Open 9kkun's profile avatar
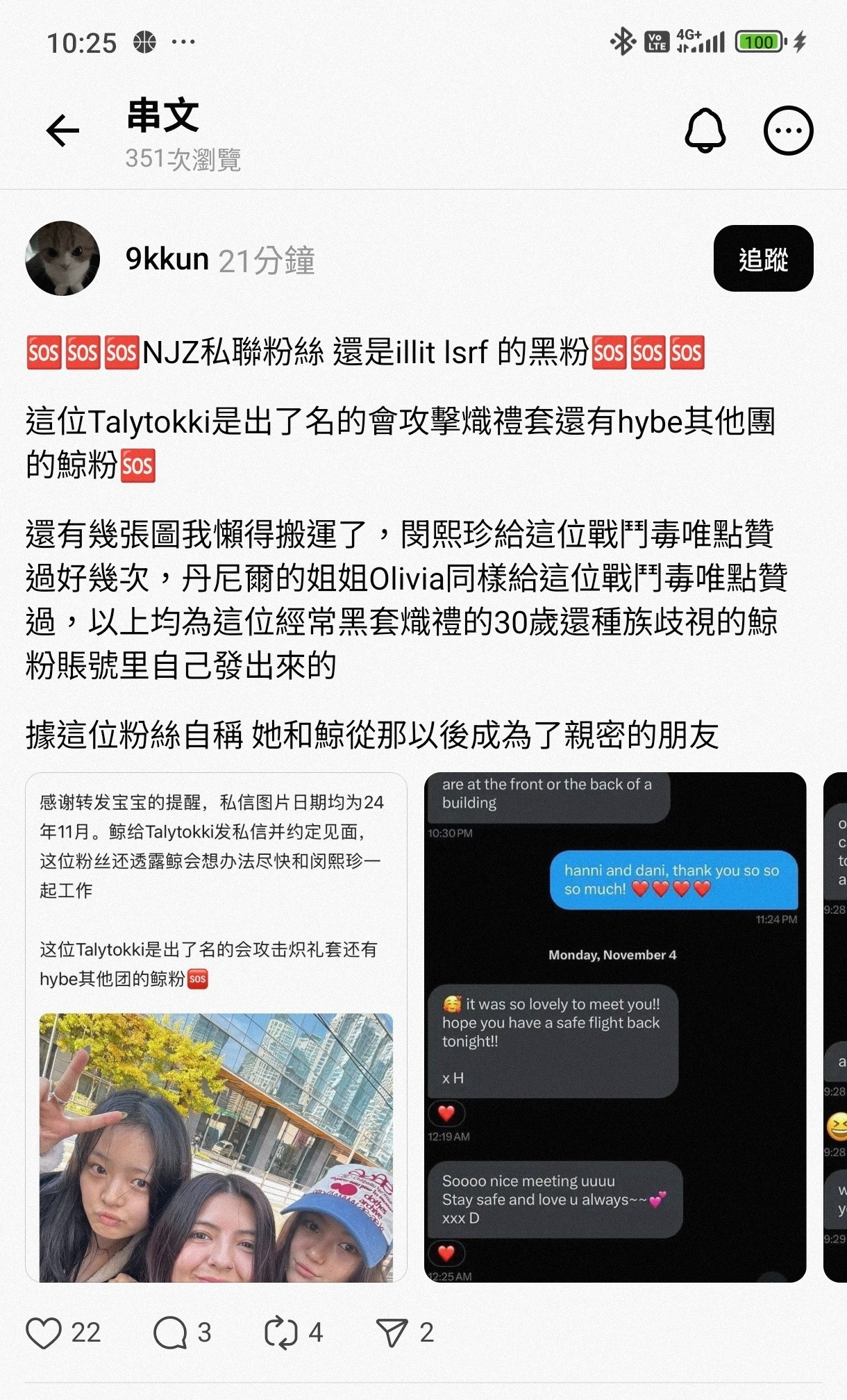The width and height of the screenshot is (847, 1400). click(x=62, y=258)
